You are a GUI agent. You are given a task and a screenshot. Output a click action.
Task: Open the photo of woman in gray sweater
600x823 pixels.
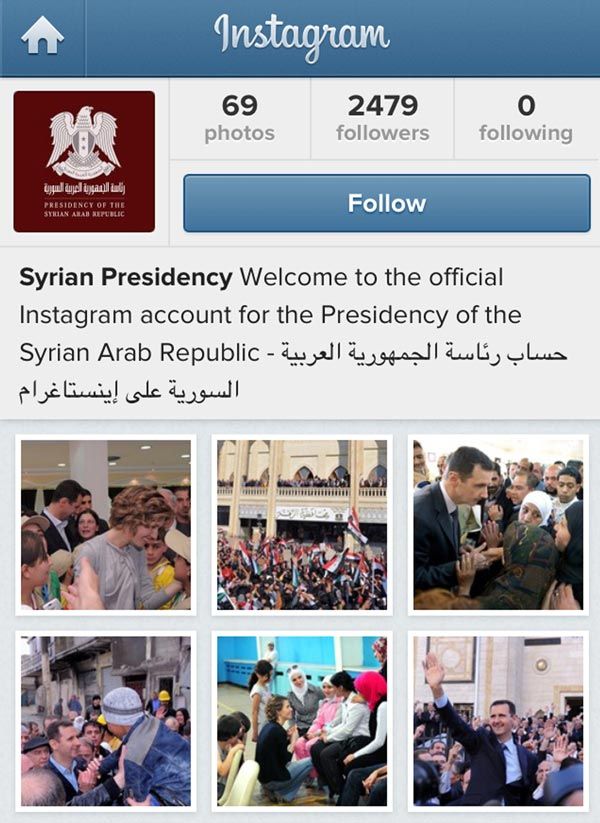pos(106,524)
